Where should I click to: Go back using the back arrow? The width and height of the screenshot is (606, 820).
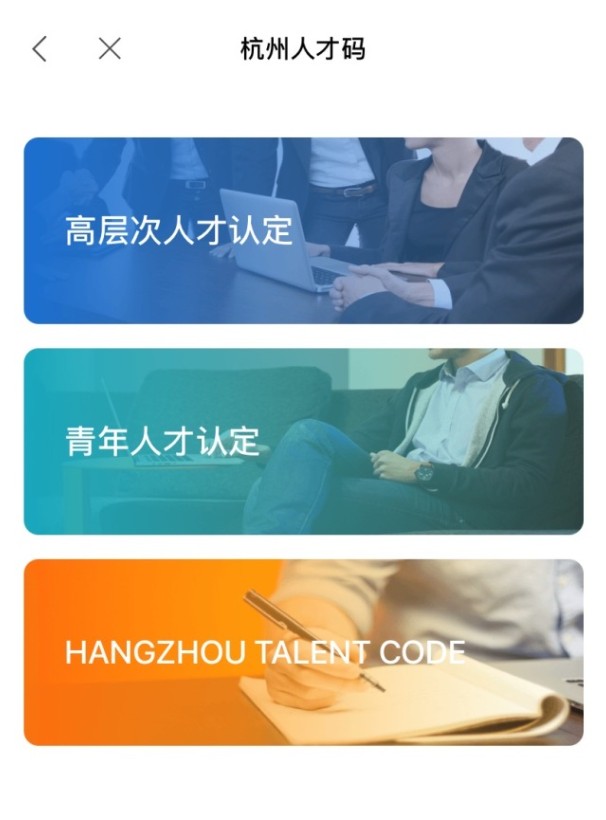(x=39, y=48)
